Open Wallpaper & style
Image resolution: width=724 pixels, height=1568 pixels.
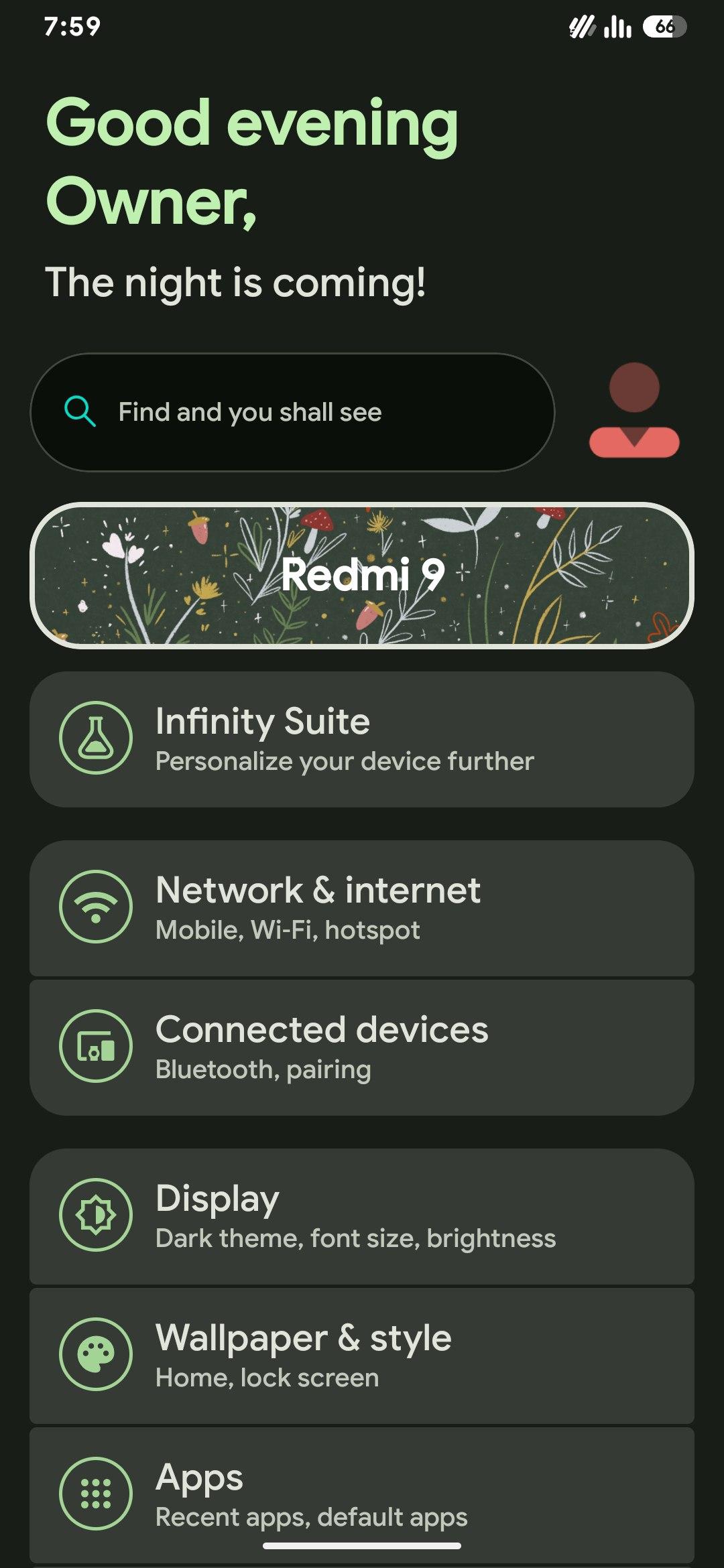pyautogui.click(x=362, y=1356)
